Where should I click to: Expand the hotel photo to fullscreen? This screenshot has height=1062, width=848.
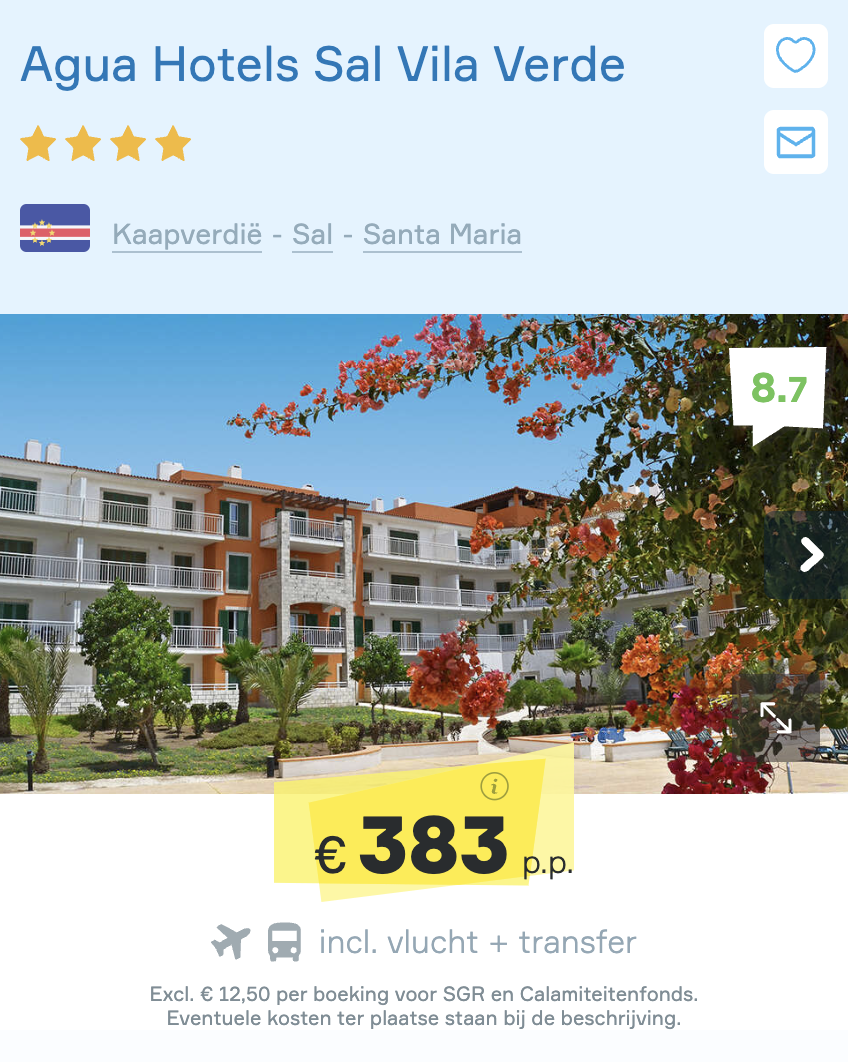click(x=776, y=717)
